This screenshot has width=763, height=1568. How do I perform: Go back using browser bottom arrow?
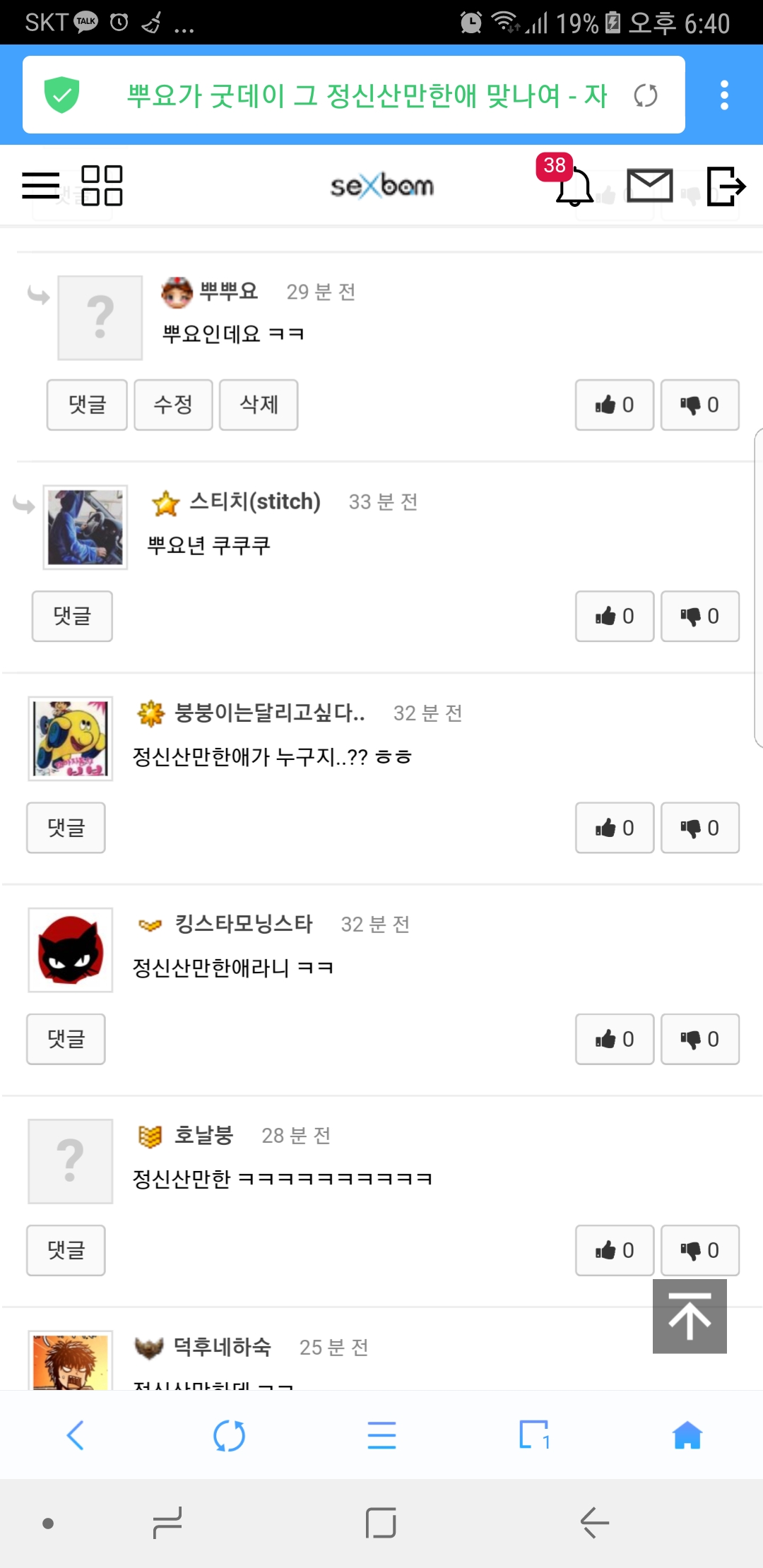(76, 1435)
